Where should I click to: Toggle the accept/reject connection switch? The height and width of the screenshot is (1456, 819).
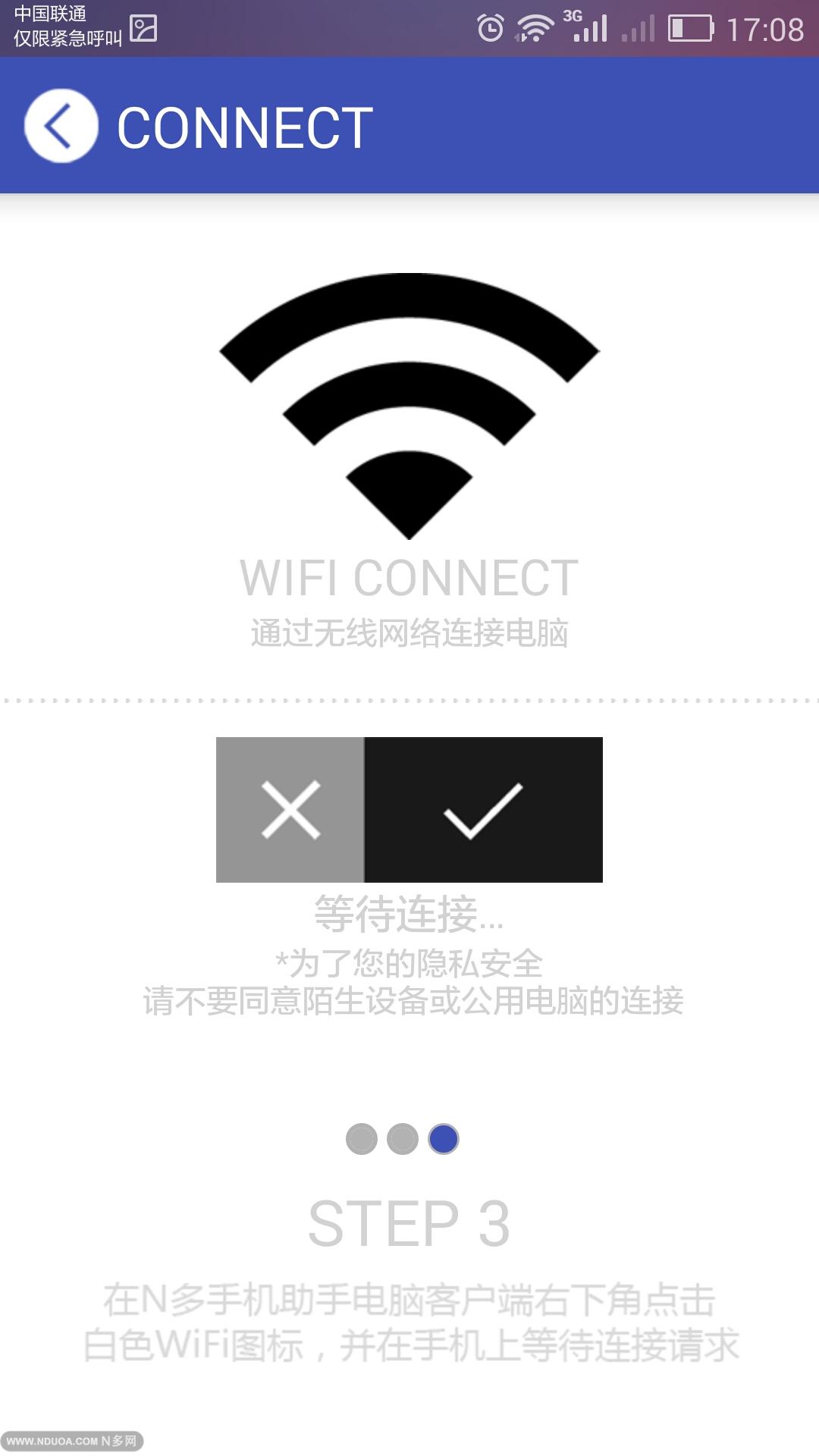[x=409, y=808]
